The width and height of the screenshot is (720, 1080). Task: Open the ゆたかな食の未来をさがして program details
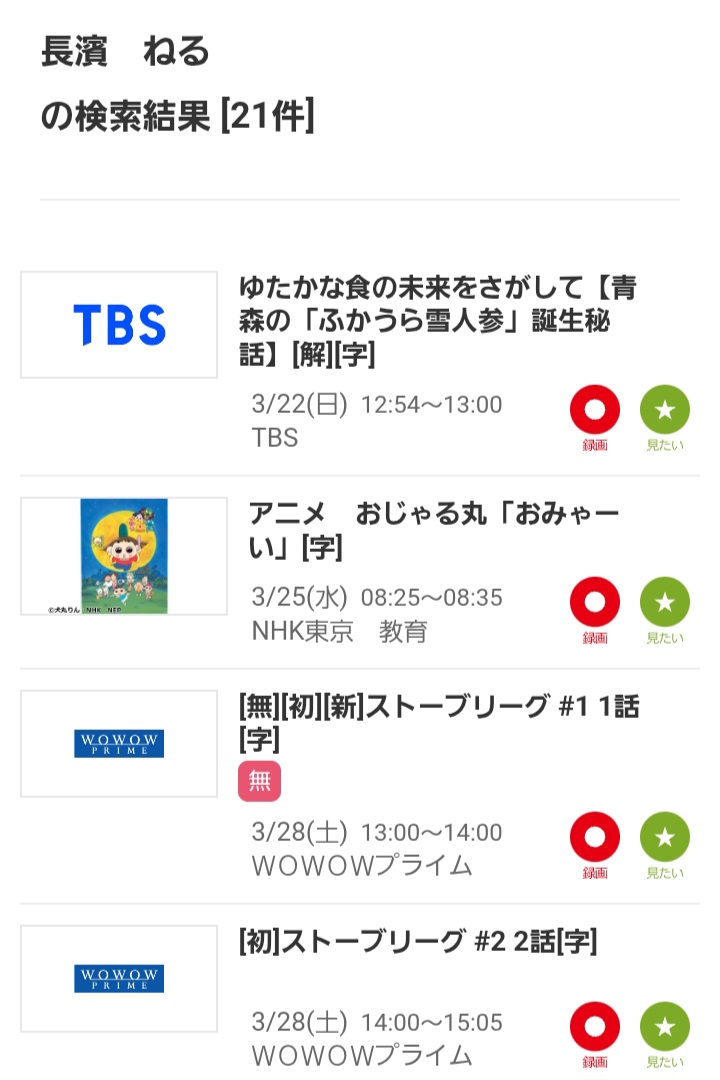(x=437, y=321)
